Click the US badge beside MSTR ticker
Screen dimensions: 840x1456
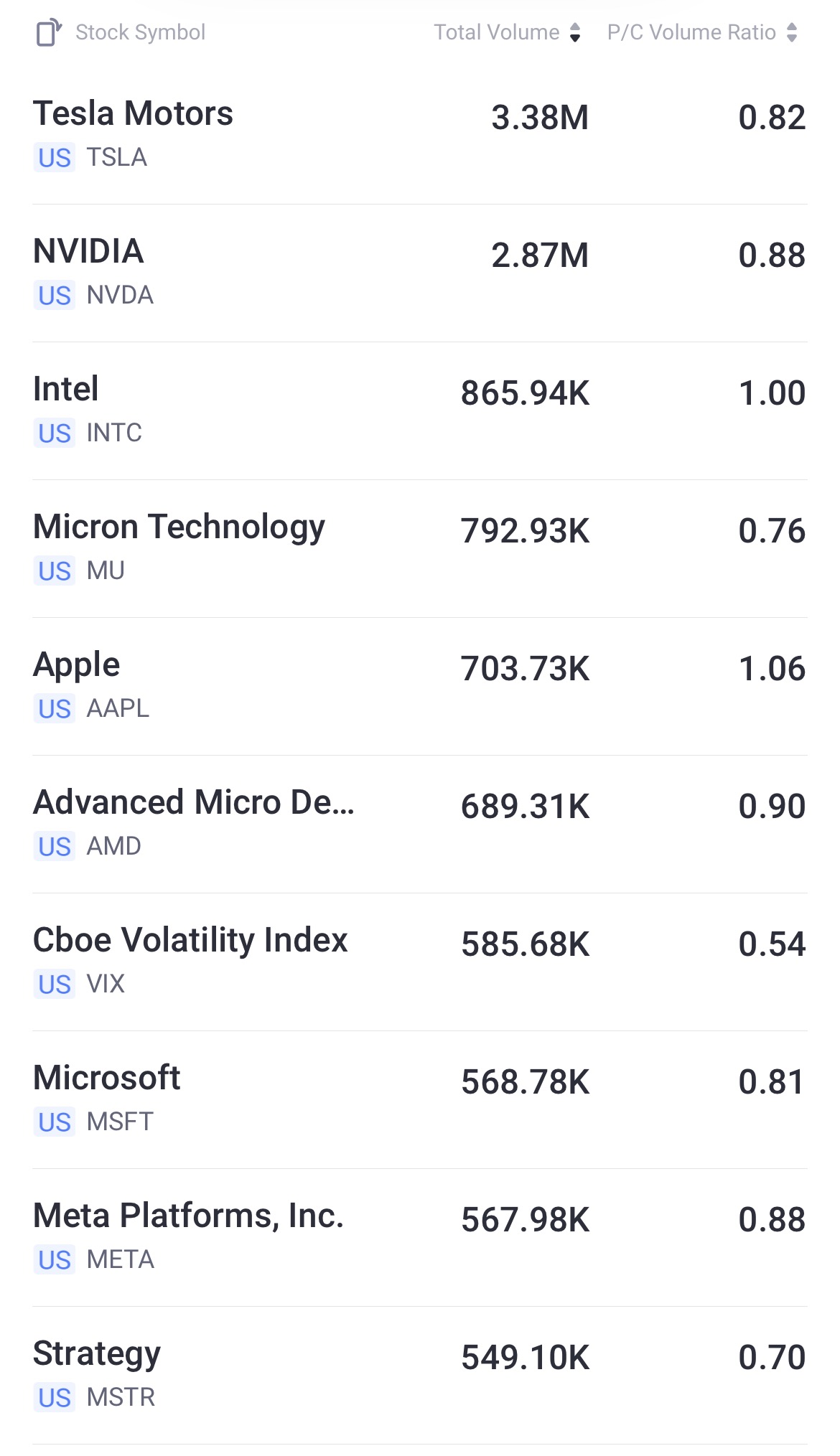(54, 1398)
